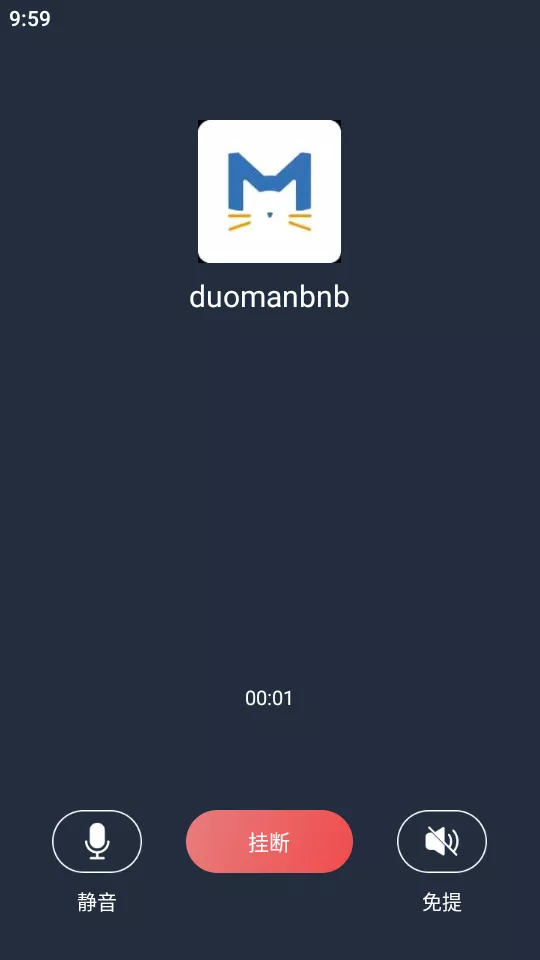Hang up the call with 挂断
540x960 pixels.
click(x=269, y=841)
